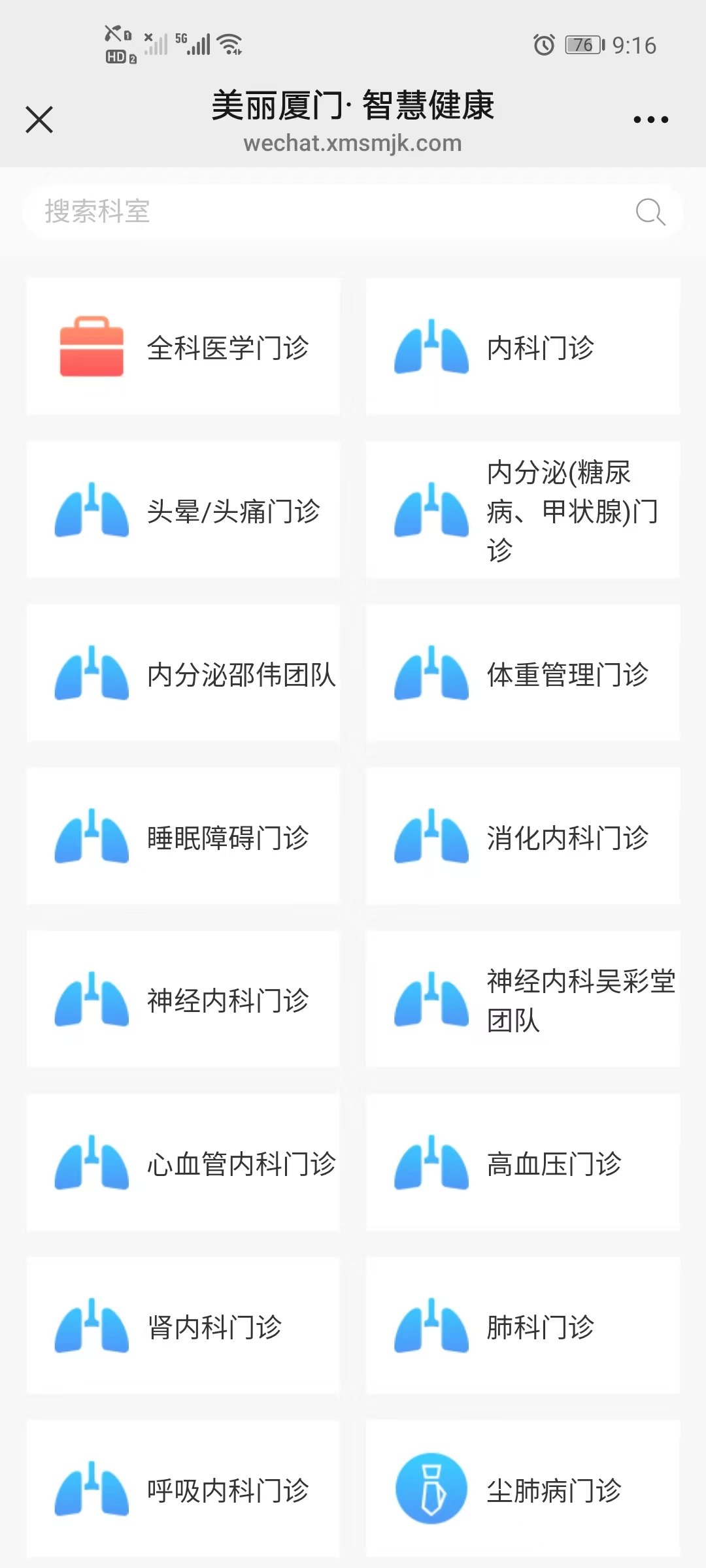Open 呼吸内科门诊
Viewport: 706px width, 1568px height.
pyautogui.click(x=183, y=1490)
